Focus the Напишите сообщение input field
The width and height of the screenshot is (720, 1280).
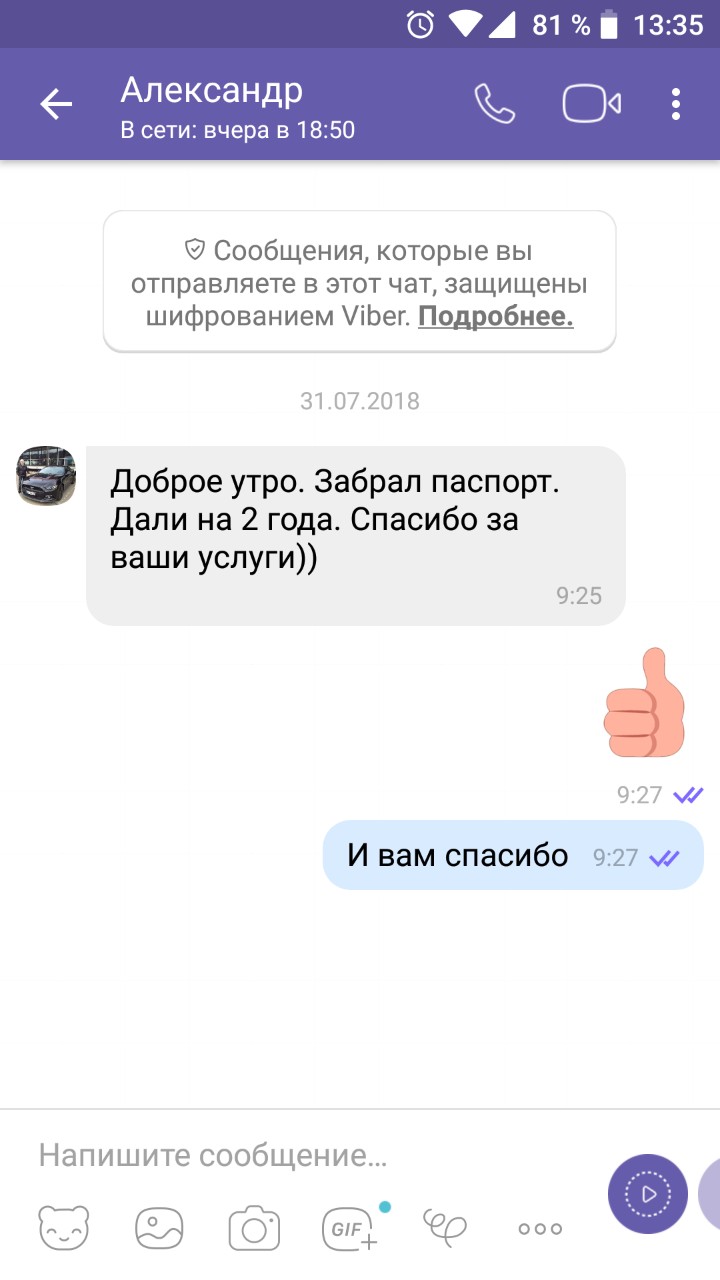(x=300, y=1156)
